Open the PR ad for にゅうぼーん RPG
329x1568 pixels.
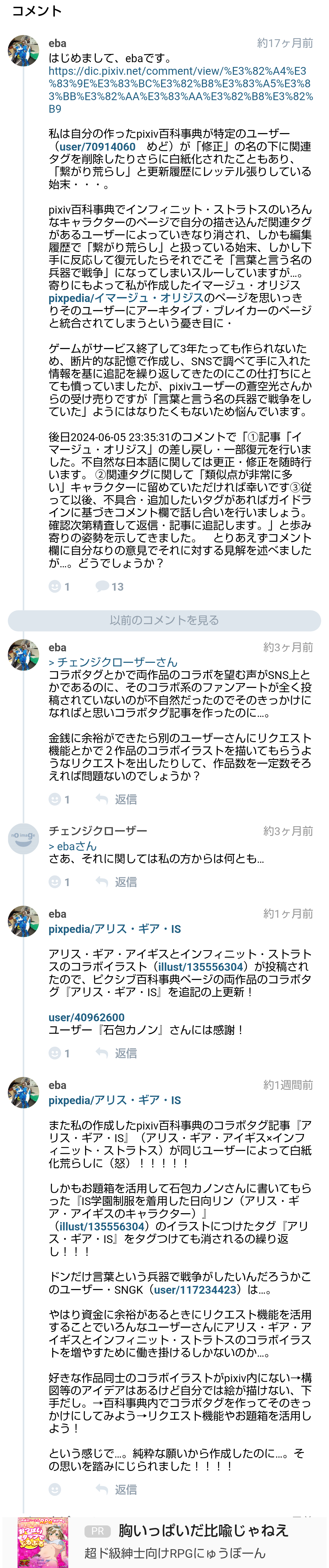point(164,1542)
